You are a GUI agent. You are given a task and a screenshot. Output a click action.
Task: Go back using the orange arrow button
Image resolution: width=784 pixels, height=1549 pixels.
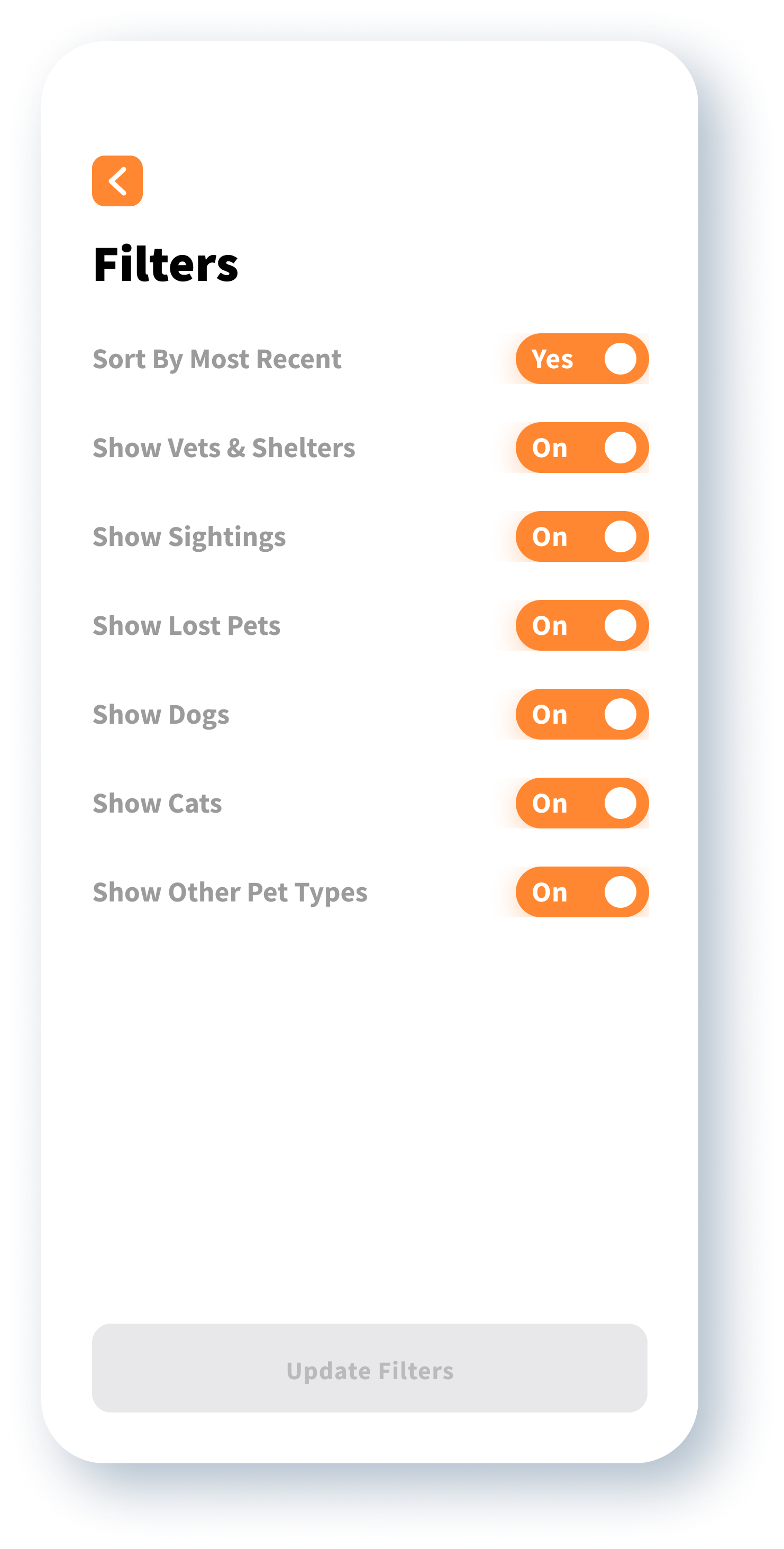click(117, 181)
